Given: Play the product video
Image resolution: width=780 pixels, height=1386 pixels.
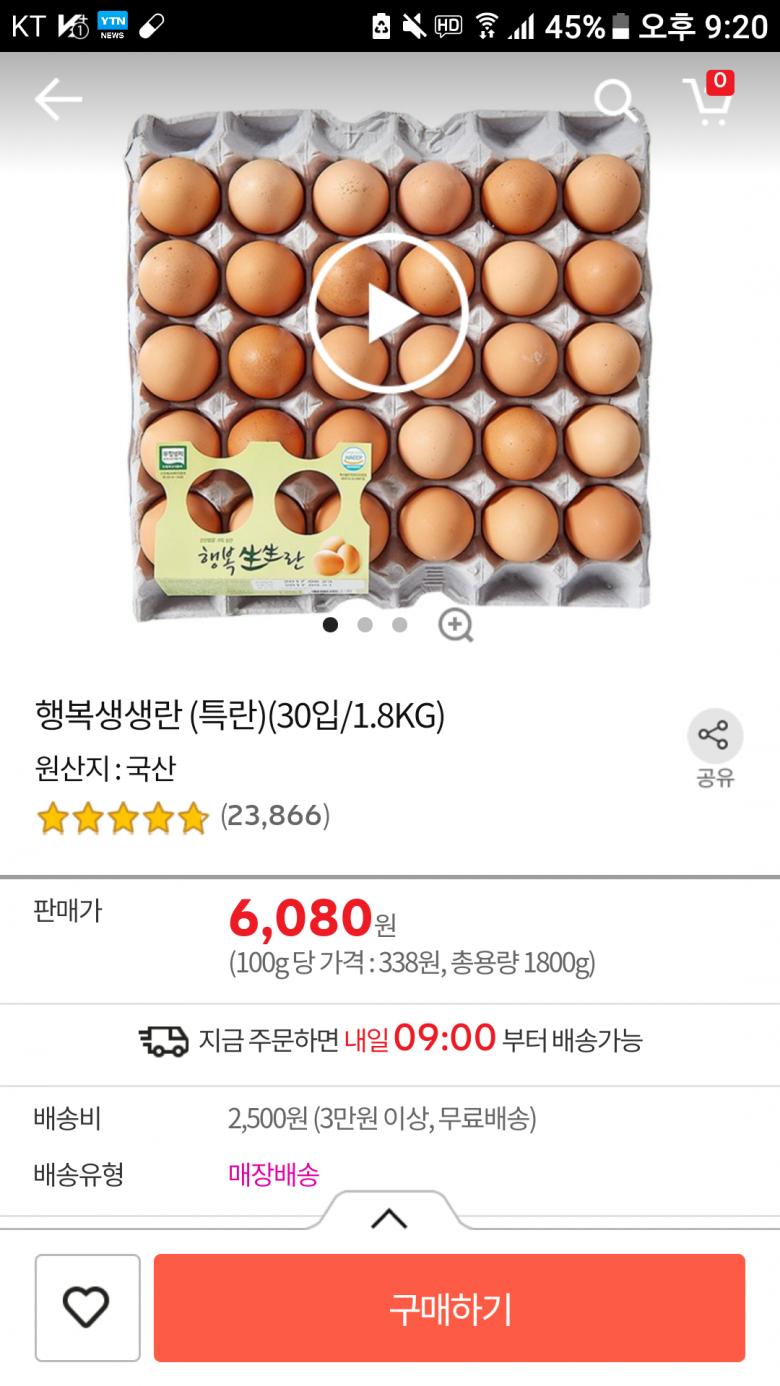Looking at the screenshot, I should (x=388, y=313).
